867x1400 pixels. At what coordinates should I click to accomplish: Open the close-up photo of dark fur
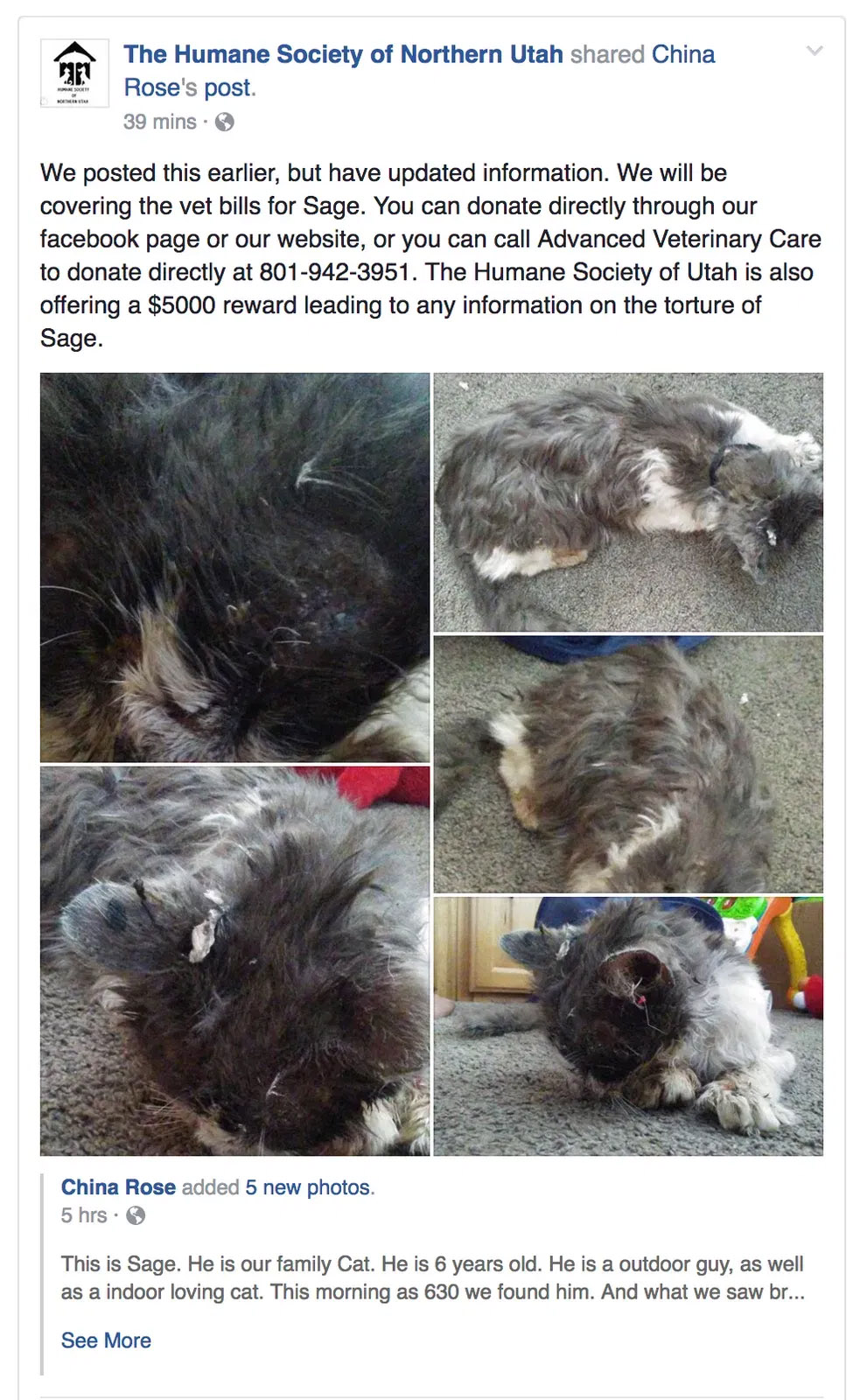[234, 567]
